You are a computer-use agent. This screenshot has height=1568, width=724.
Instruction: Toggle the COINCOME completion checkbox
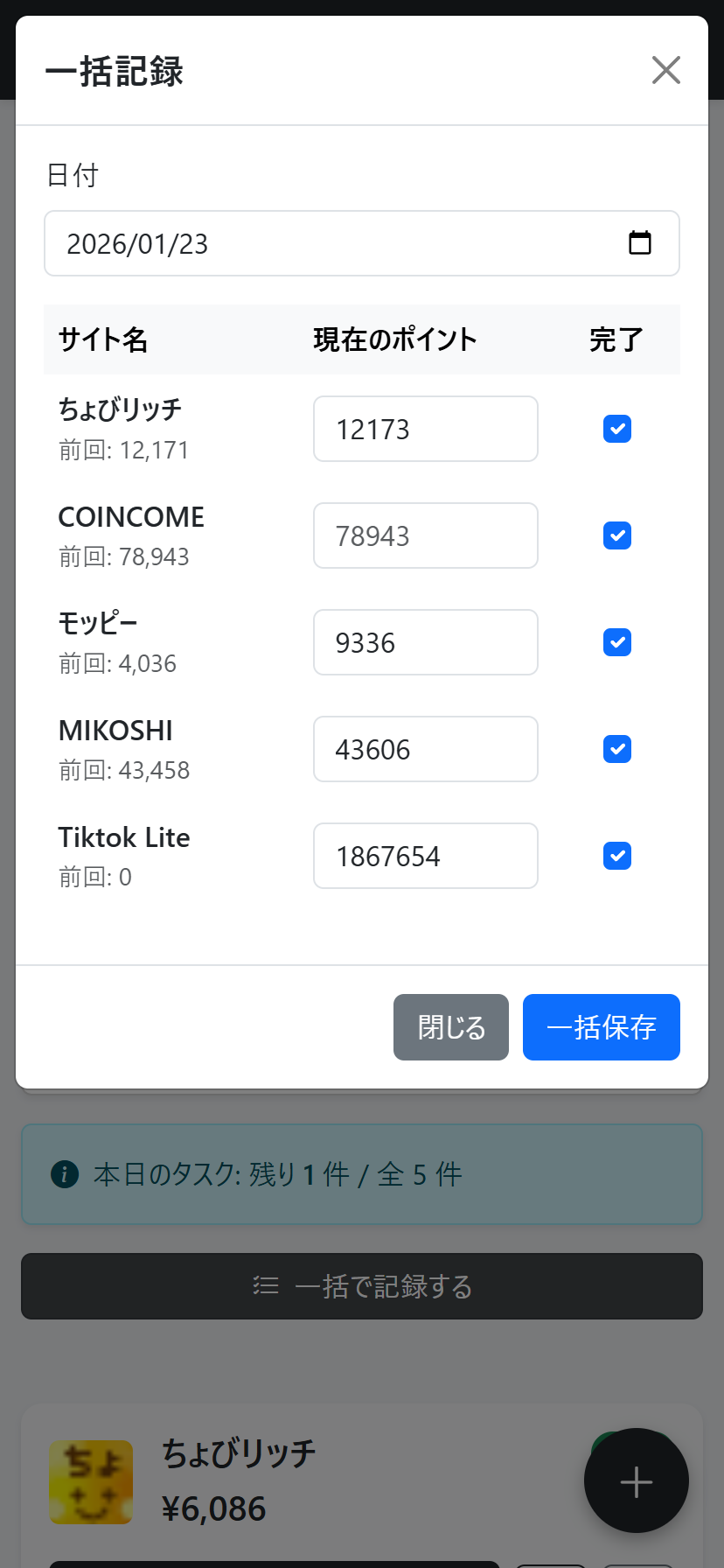[616, 535]
